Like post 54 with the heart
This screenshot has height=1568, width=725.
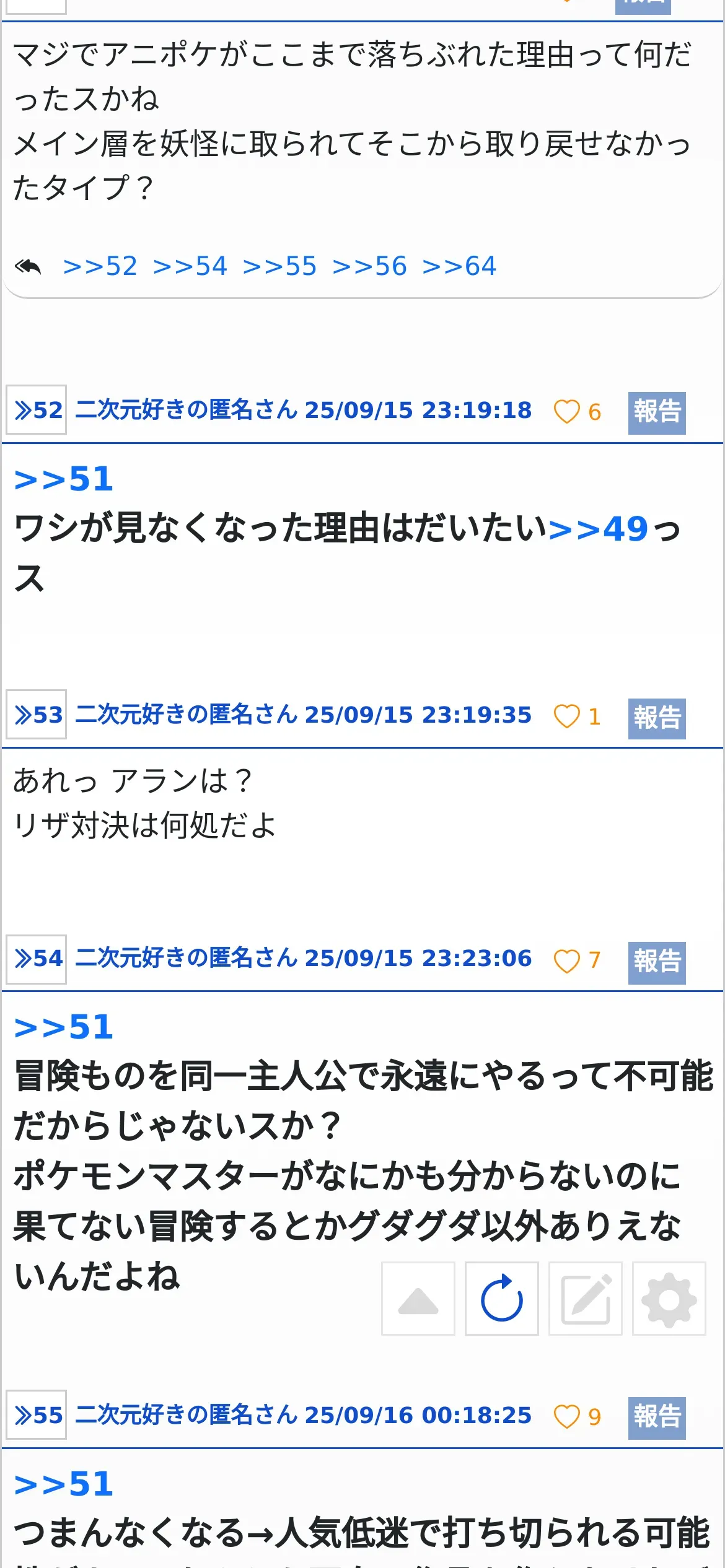[566, 960]
